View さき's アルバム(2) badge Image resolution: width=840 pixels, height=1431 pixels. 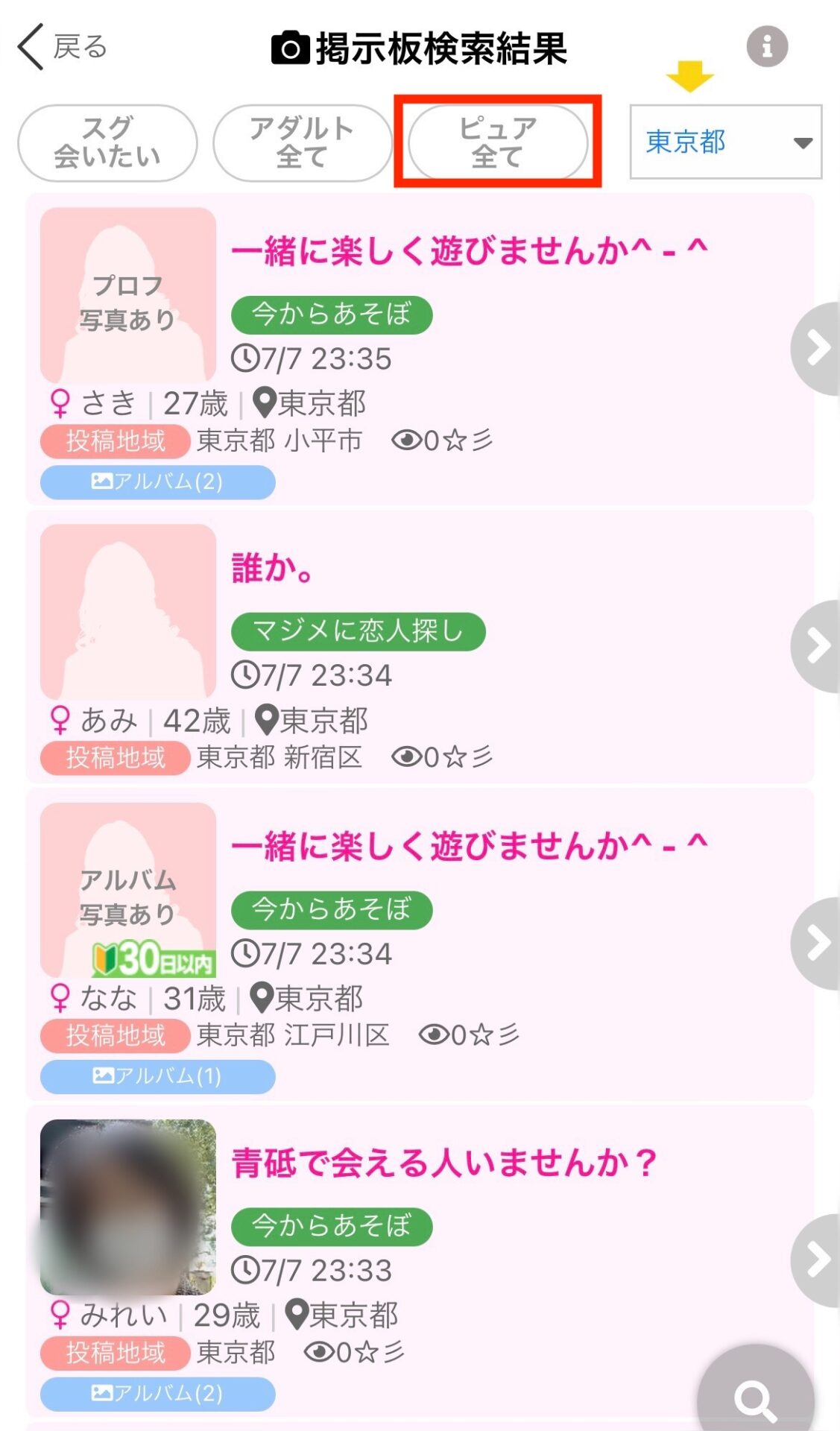tap(157, 482)
